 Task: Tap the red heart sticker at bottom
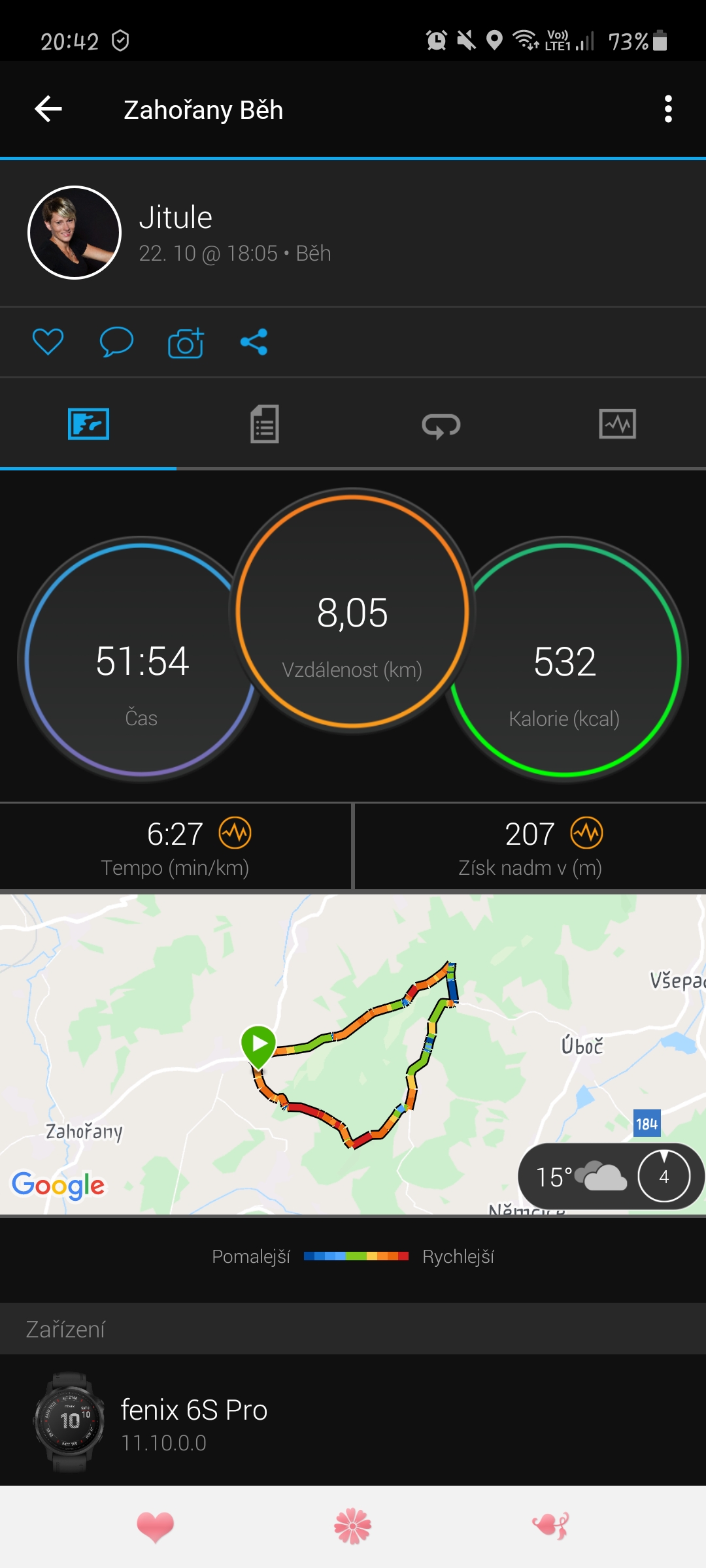[x=155, y=1527]
